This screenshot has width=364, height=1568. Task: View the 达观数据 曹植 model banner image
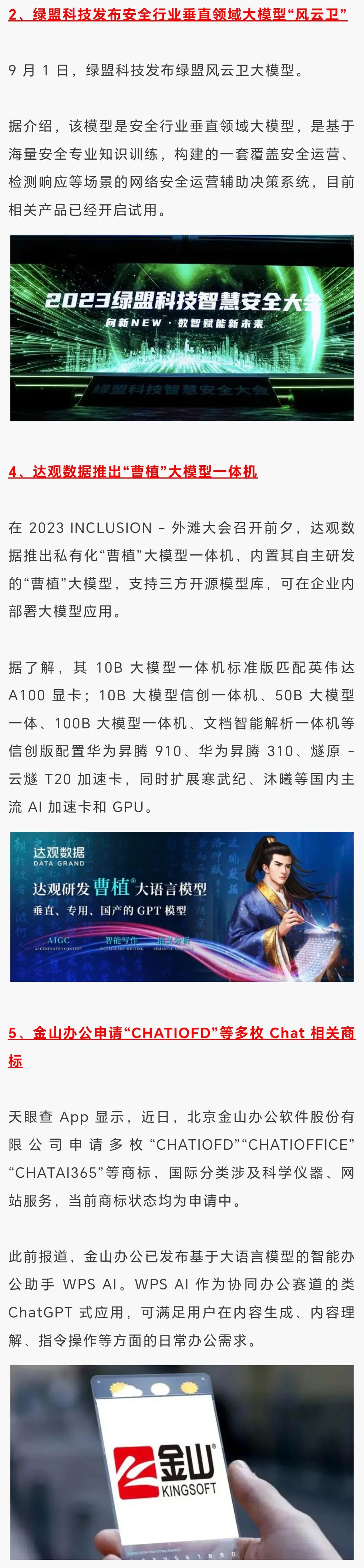click(x=182, y=907)
